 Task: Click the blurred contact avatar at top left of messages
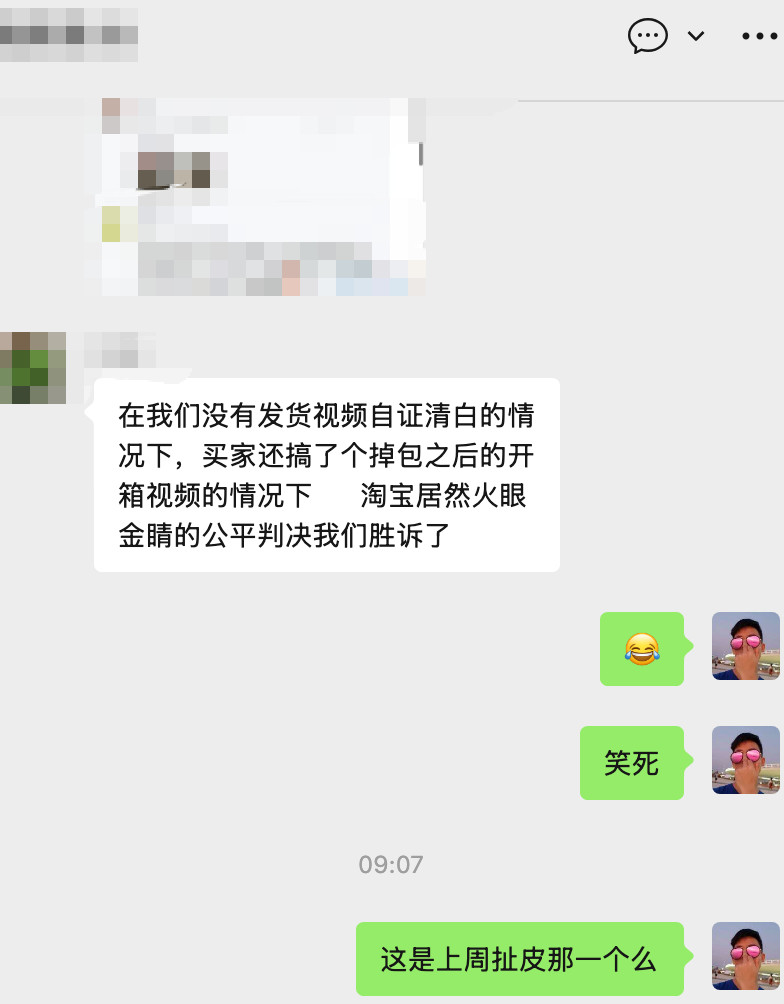(33, 370)
